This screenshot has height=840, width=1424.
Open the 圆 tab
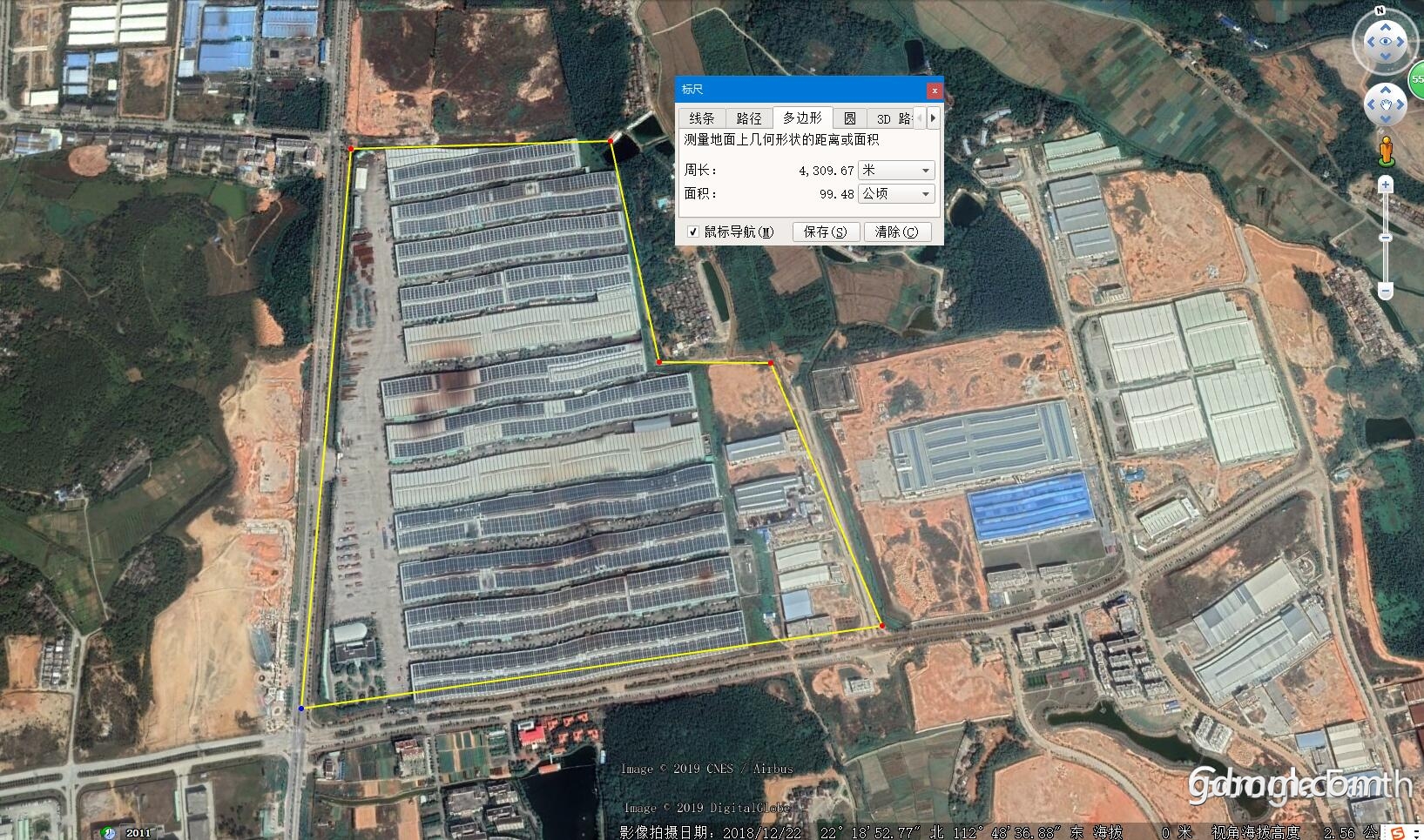(849, 118)
